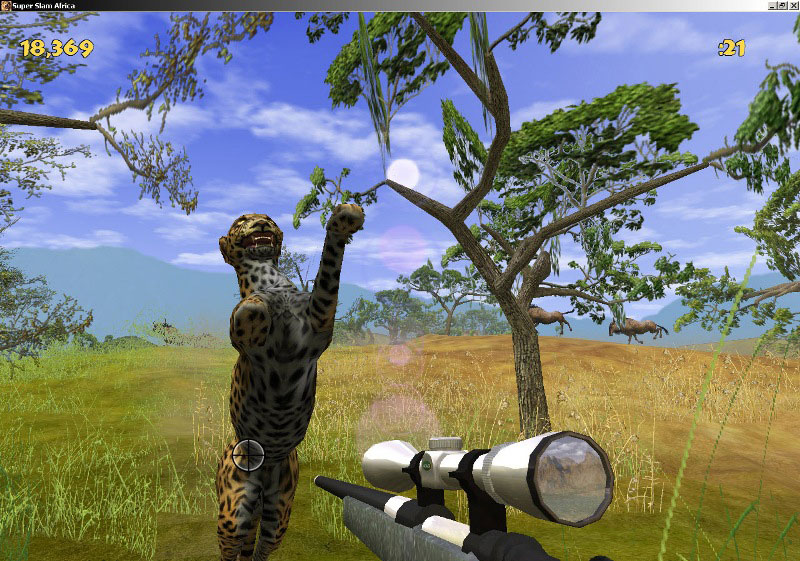Restore down the game window

[x=784, y=5]
